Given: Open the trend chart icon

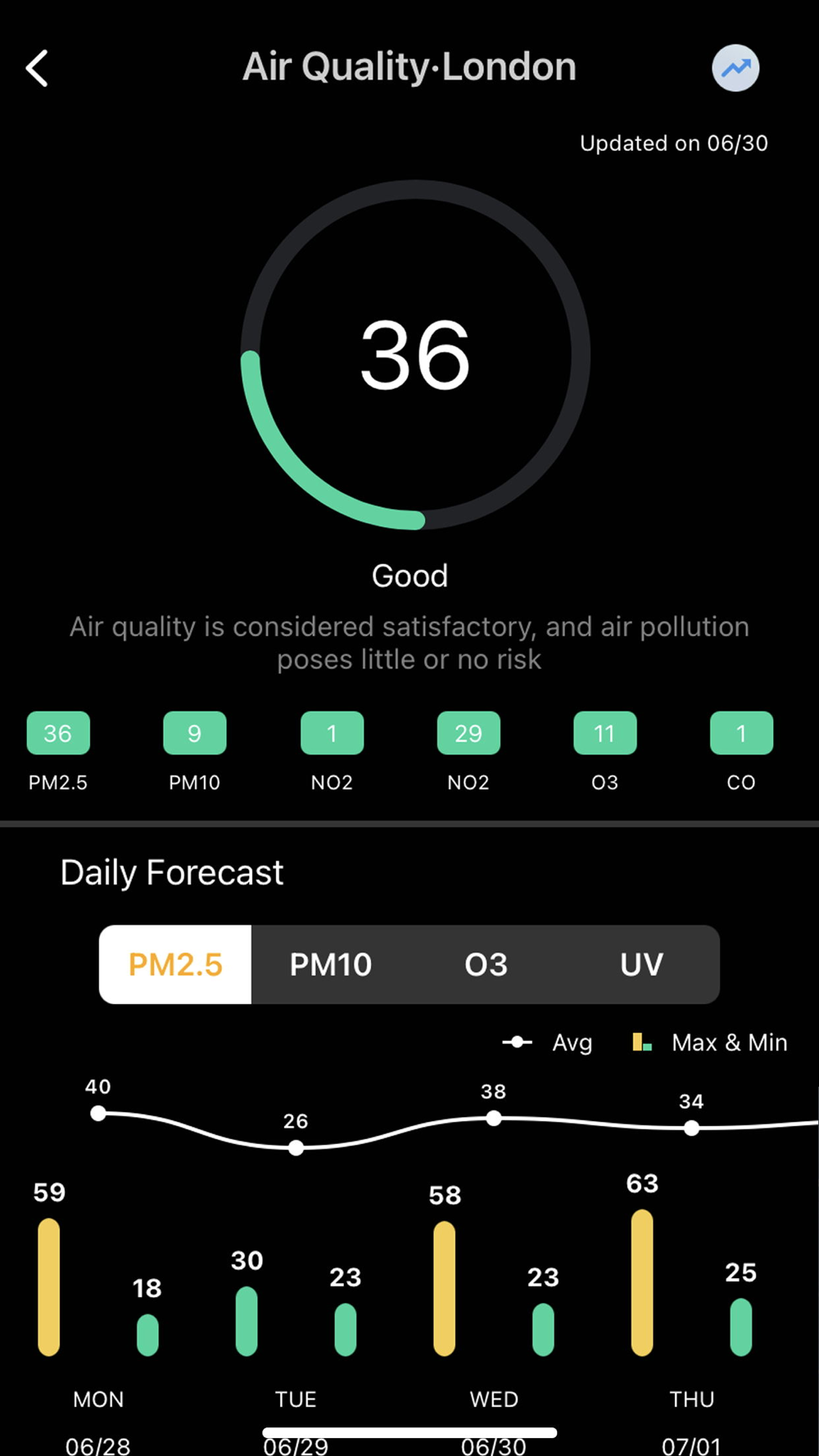Looking at the screenshot, I should click(x=735, y=68).
